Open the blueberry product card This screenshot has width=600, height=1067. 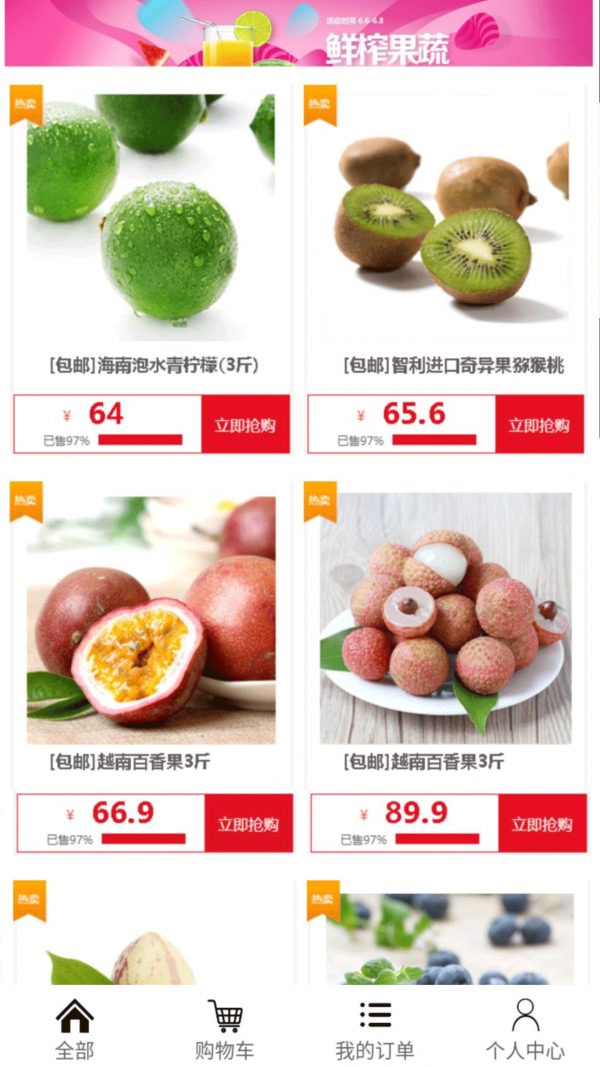(446, 938)
